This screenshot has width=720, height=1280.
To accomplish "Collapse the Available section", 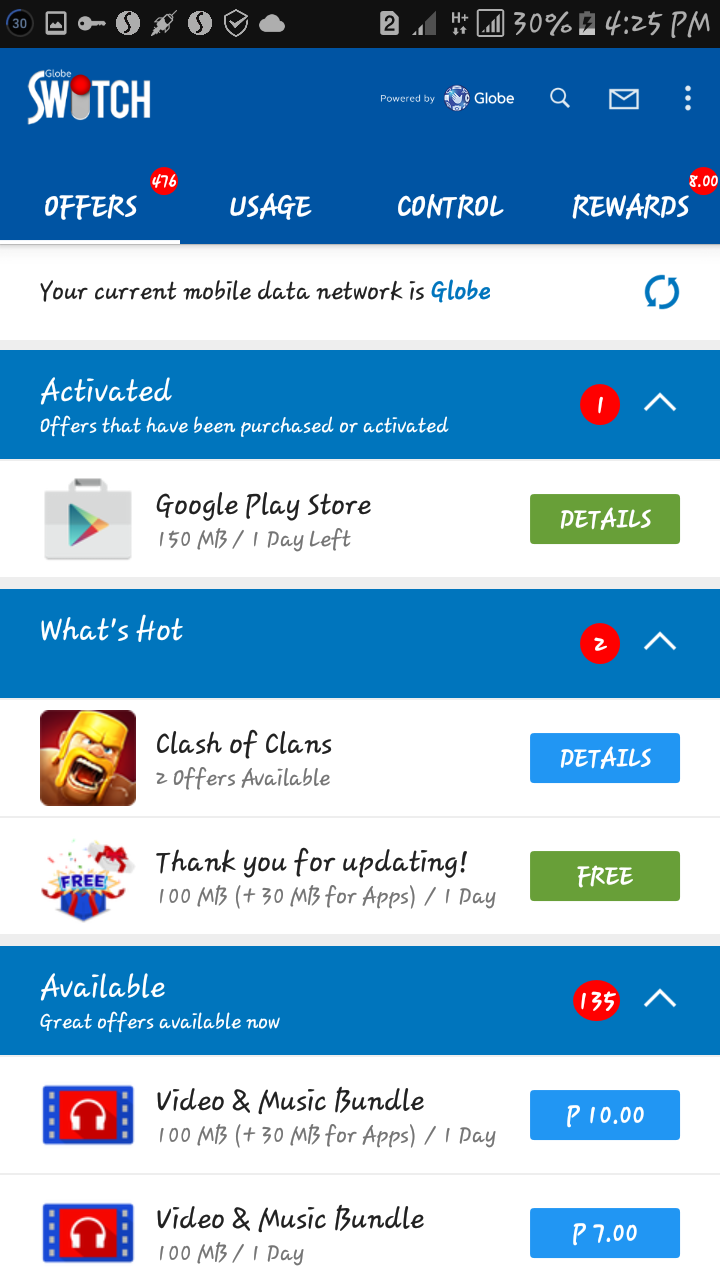I will click(x=660, y=1000).
